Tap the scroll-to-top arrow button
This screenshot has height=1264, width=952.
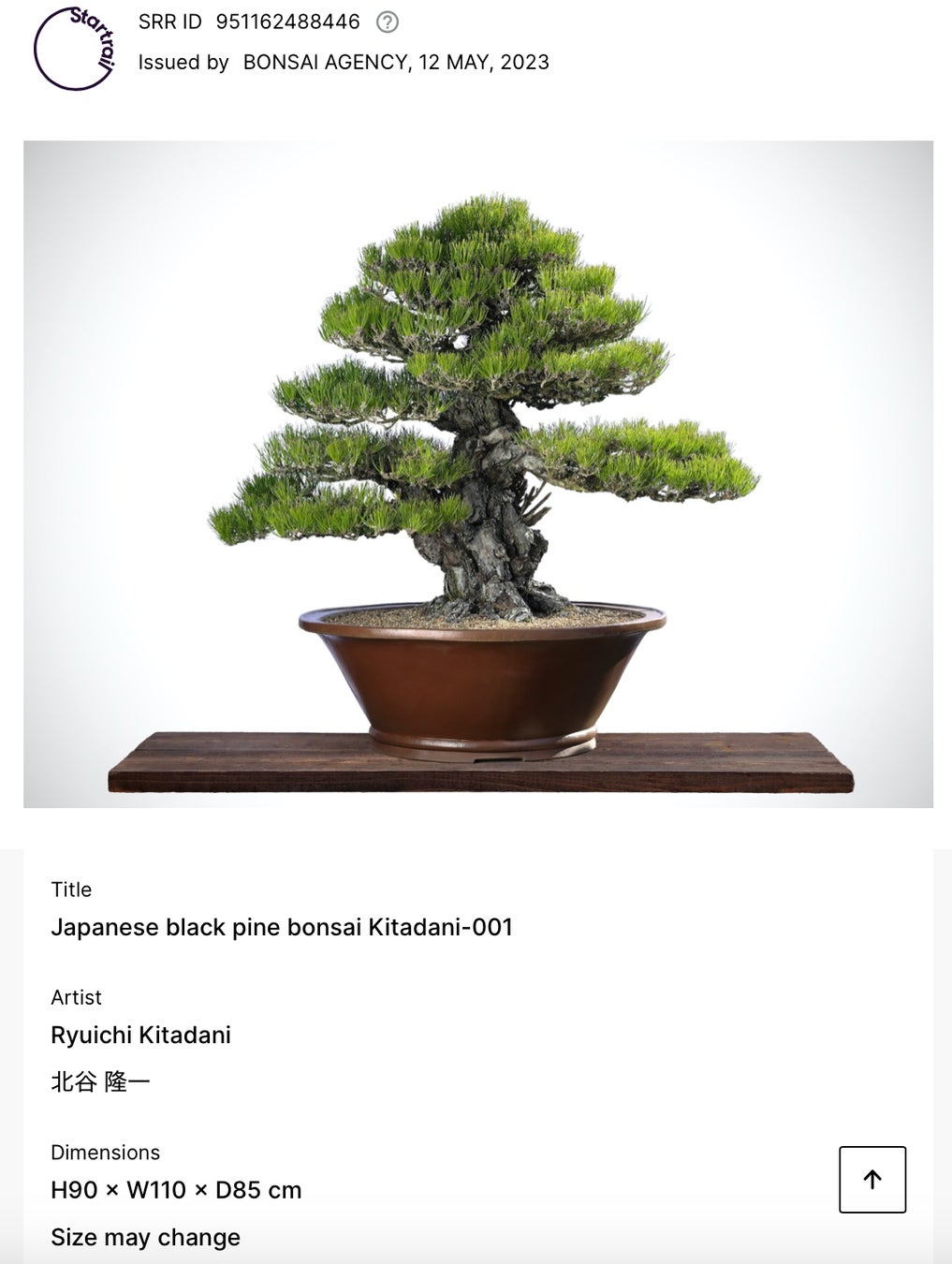pos(871,1179)
